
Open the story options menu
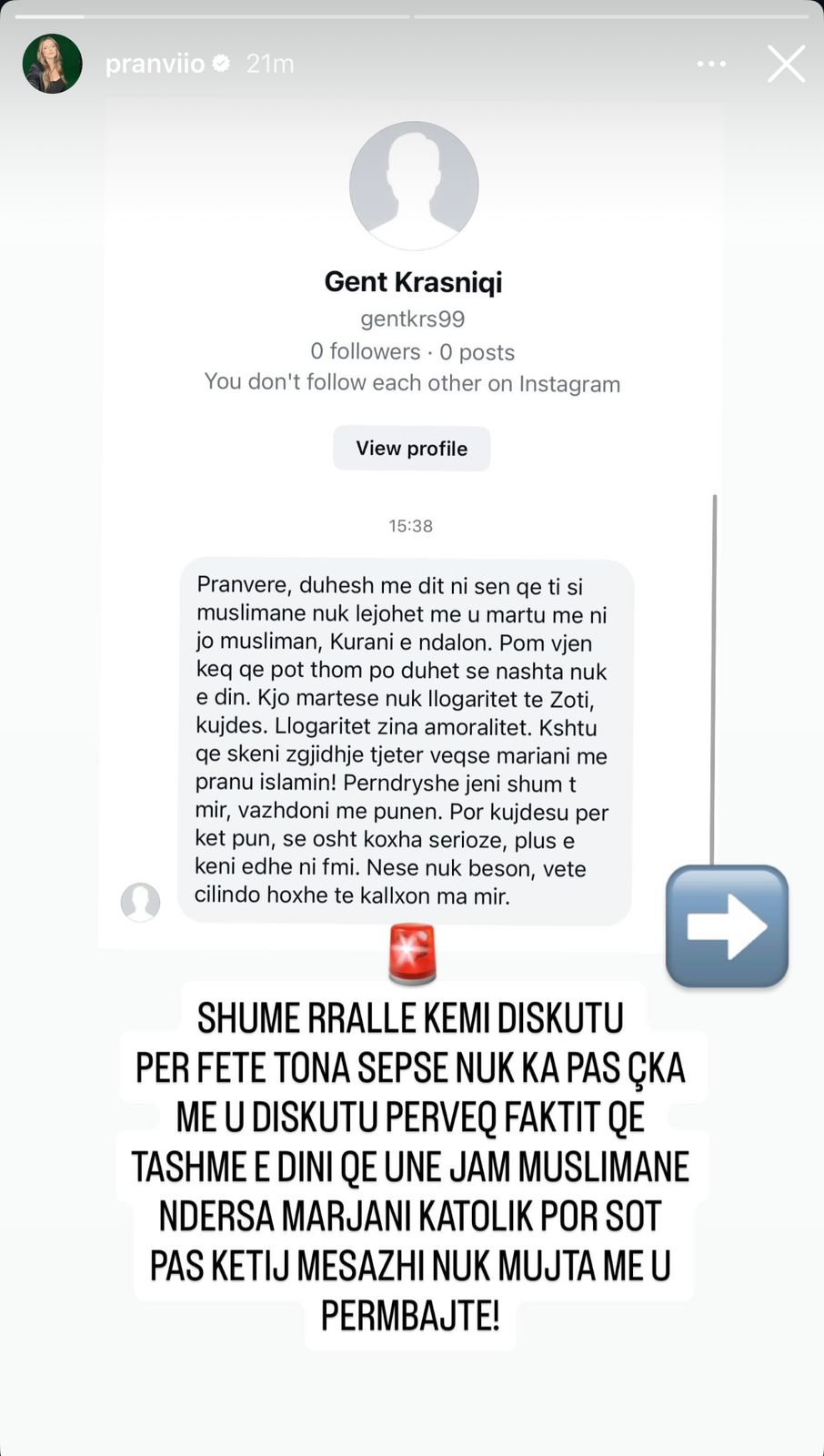711,64
